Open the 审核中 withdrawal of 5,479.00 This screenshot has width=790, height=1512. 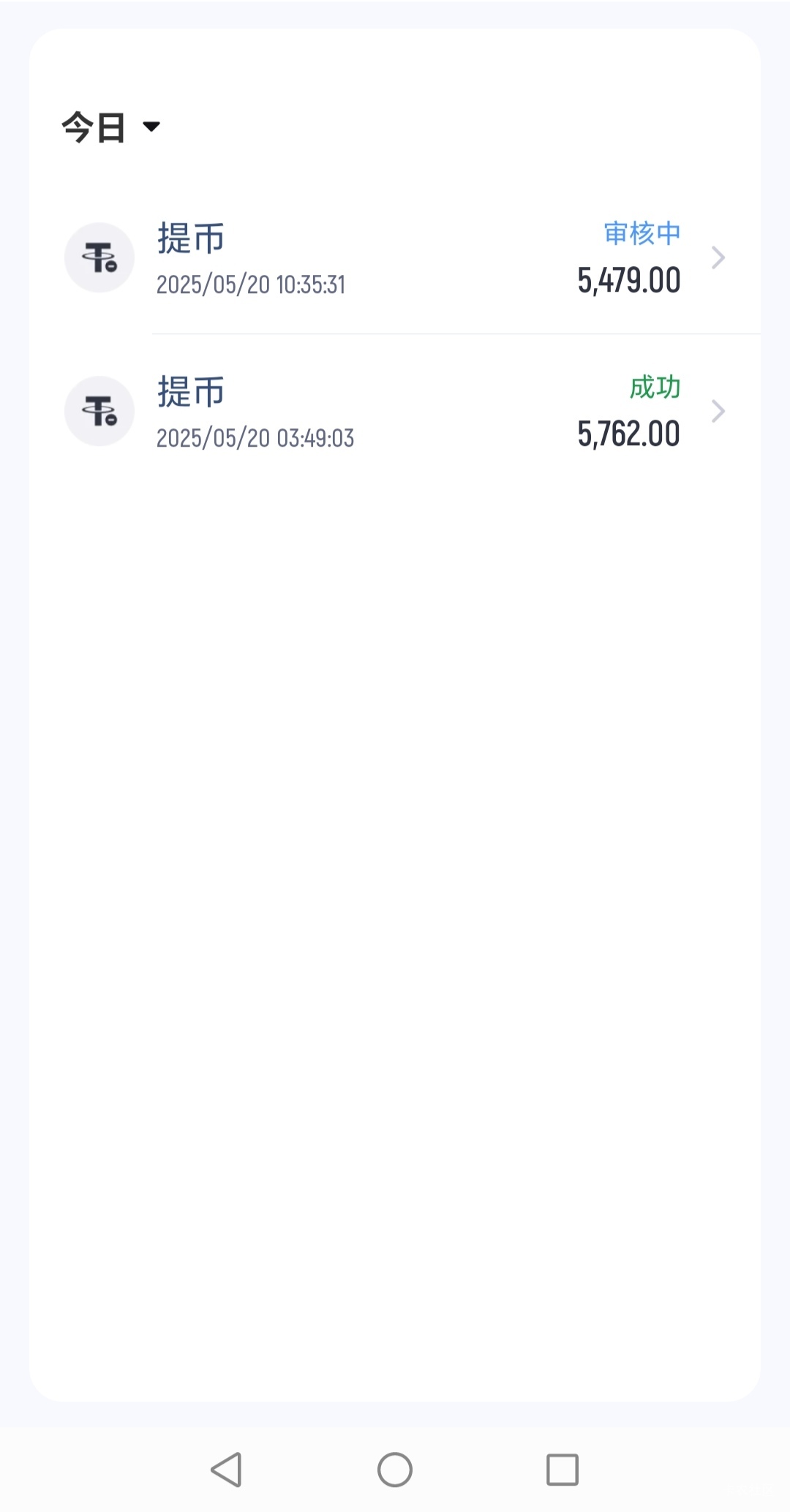(395, 258)
